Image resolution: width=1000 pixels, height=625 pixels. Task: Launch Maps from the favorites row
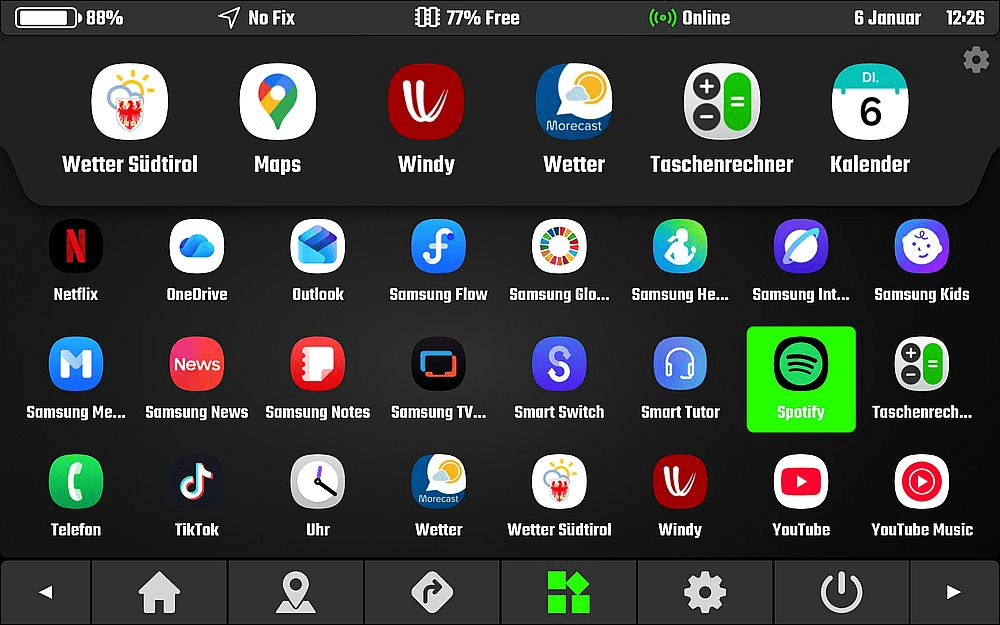[277, 103]
